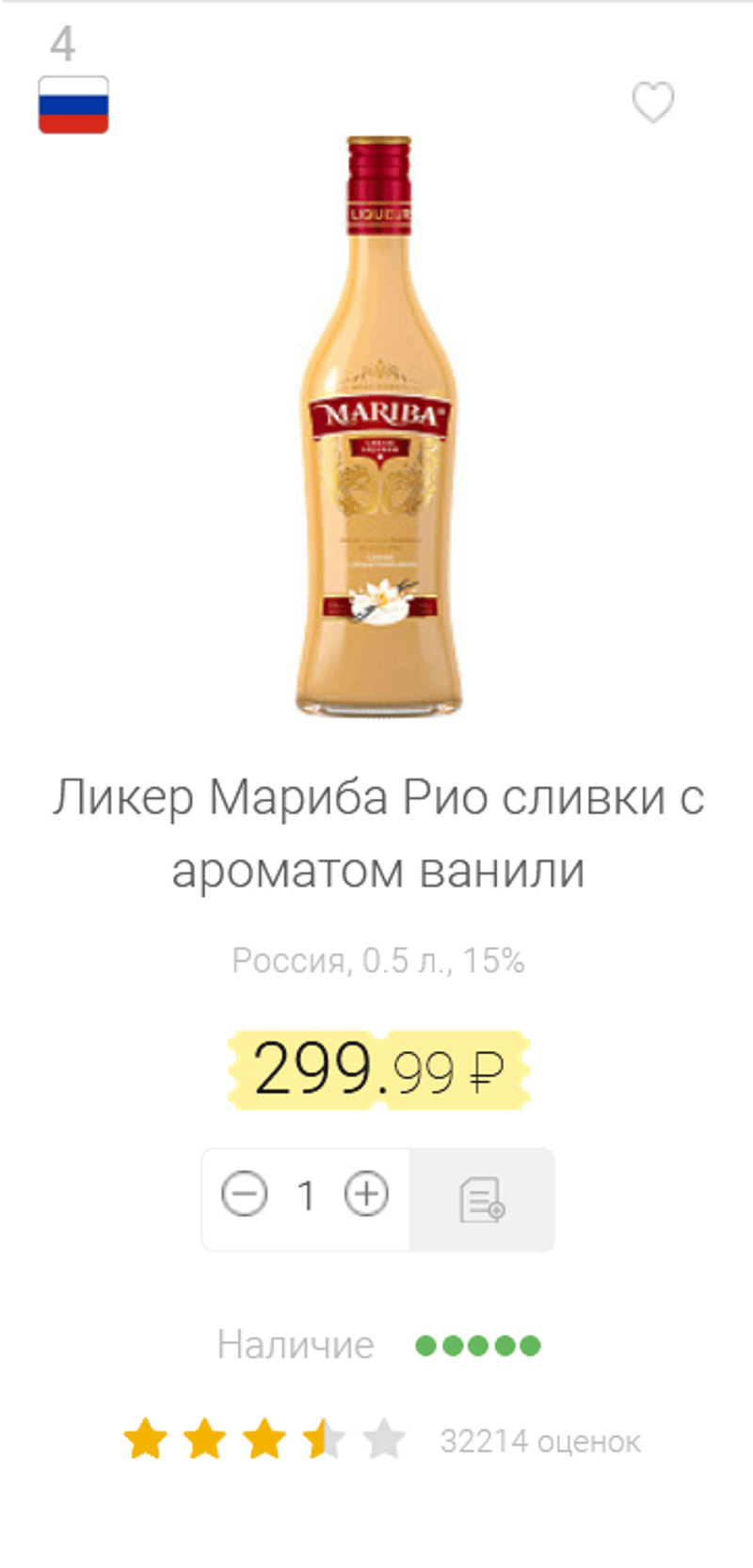753x1568 pixels.
Task: Add the liqueur to the shopping list
Action: click(x=482, y=1199)
